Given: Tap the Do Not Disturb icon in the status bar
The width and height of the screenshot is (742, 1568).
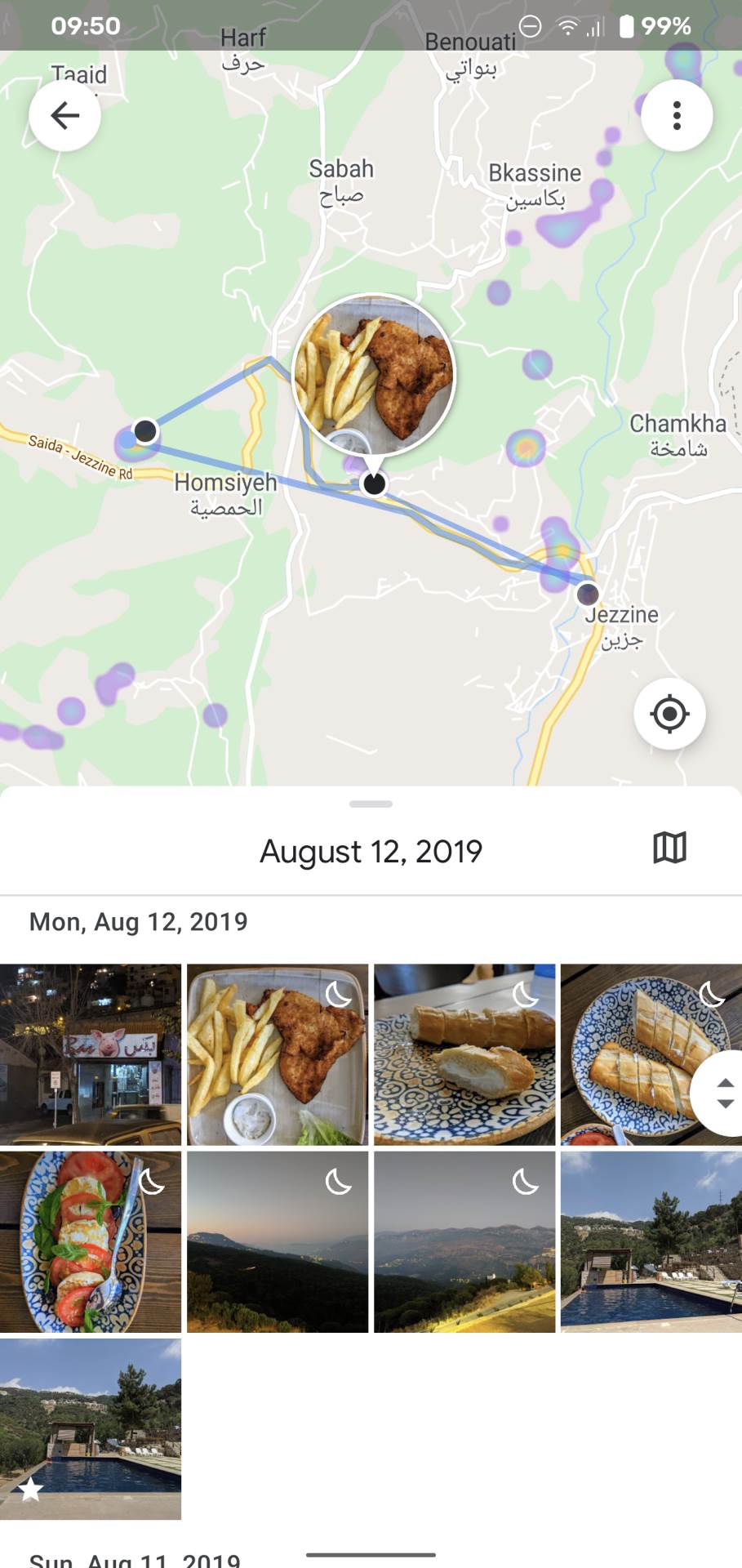Looking at the screenshot, I should [530, 24].
